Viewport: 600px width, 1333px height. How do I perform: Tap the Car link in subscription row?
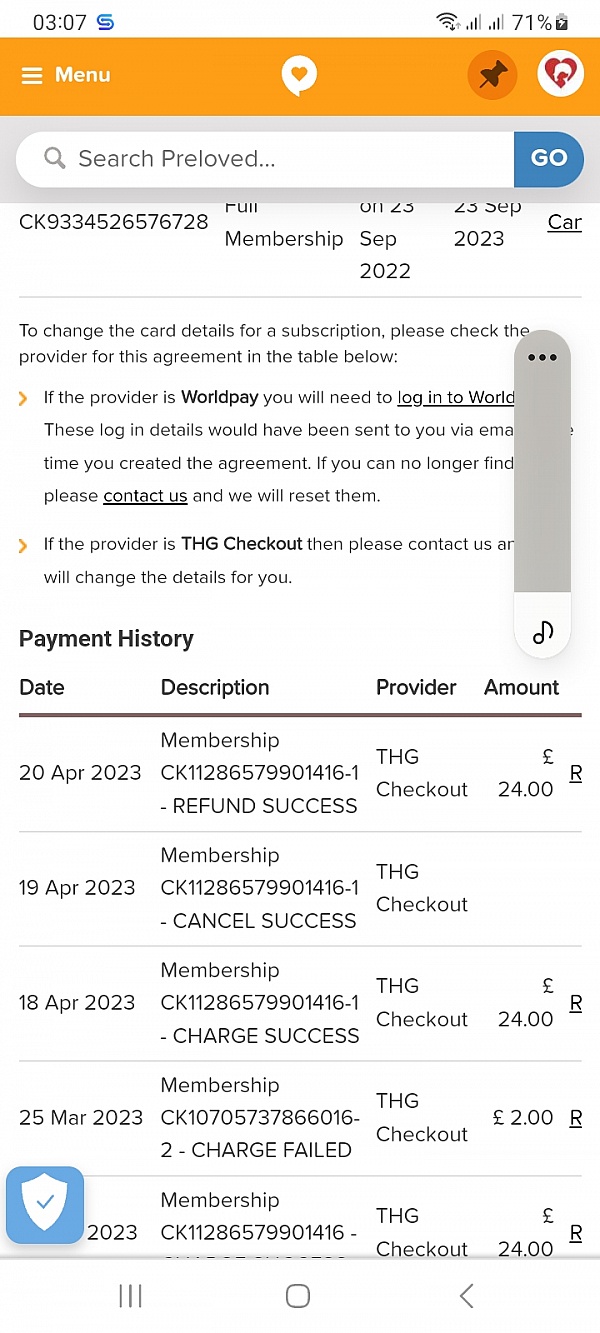[x=565, y=222]
